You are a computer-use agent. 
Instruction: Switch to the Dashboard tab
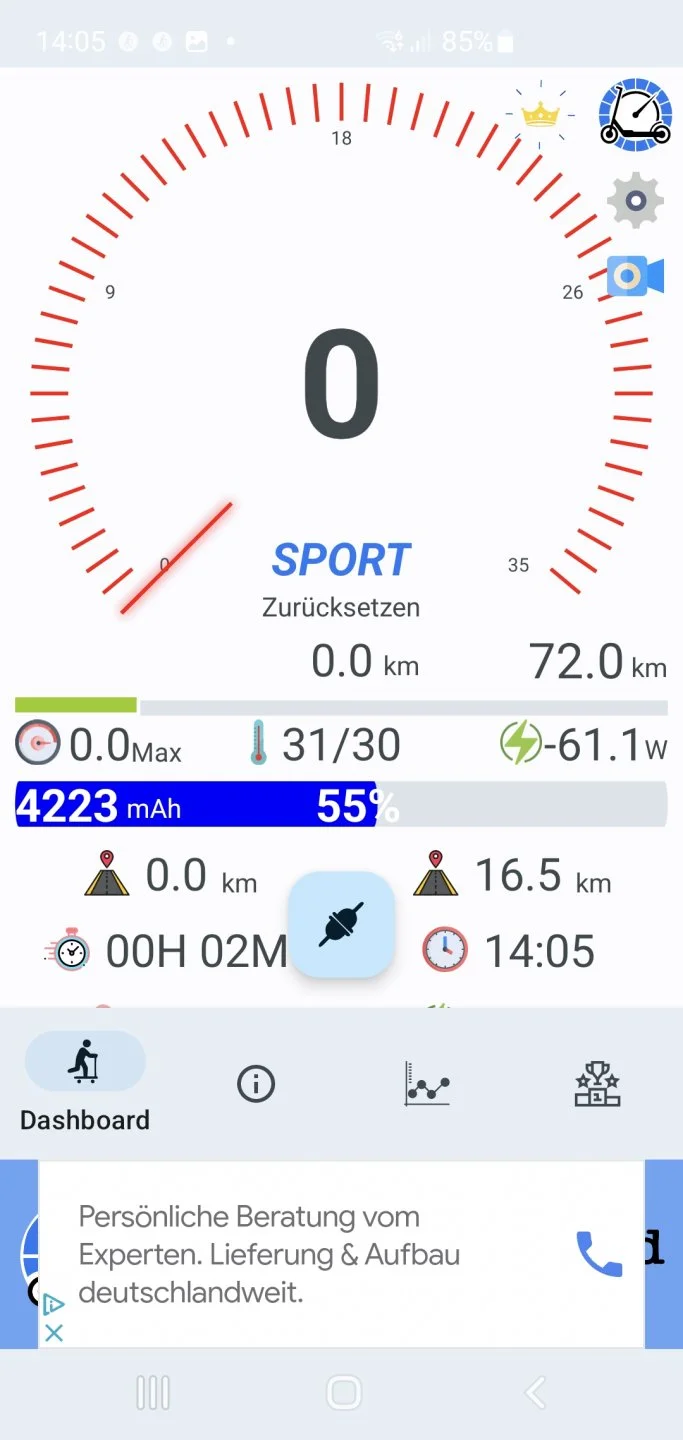pyautogui.click(x=85, y=1083)
